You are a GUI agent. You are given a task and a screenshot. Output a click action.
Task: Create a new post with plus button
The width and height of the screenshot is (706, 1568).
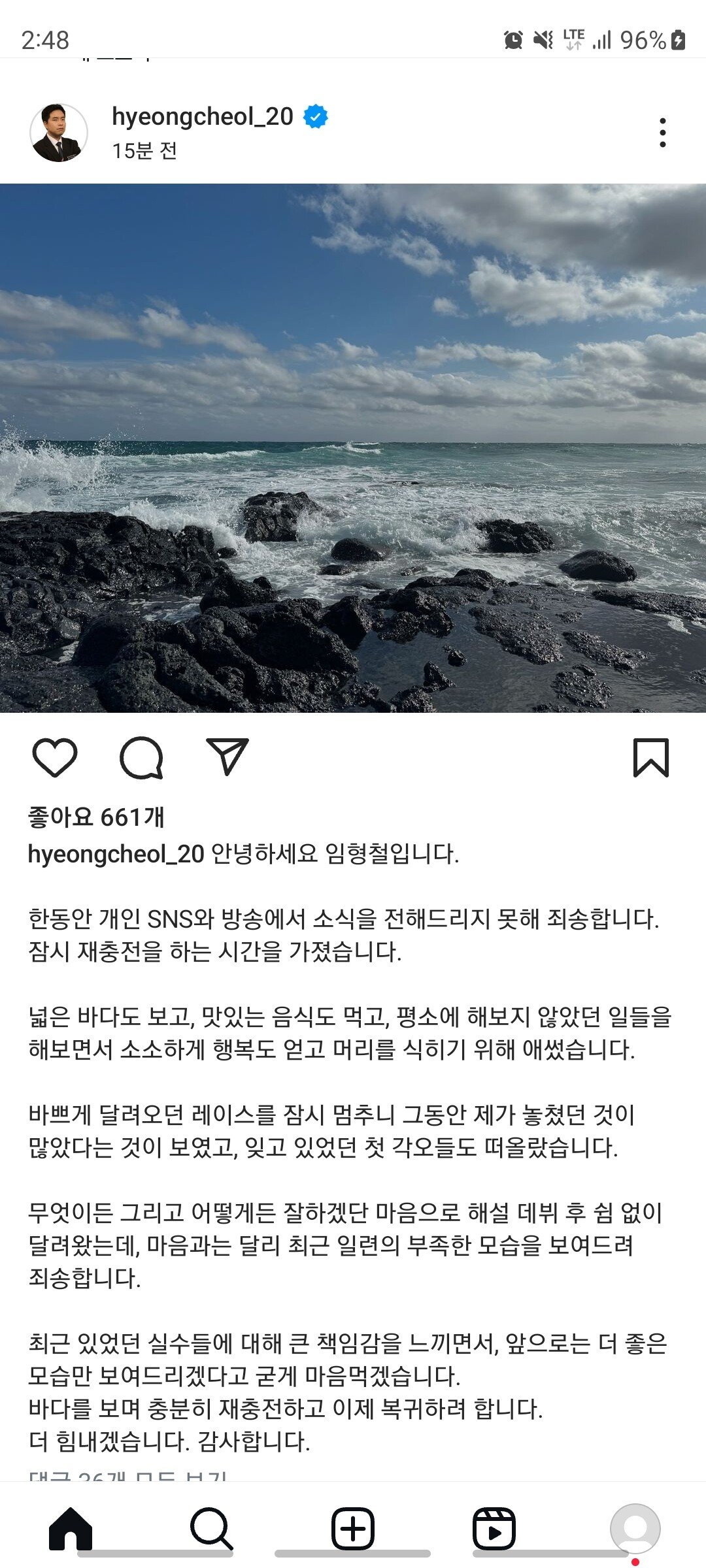(353, 1529)
